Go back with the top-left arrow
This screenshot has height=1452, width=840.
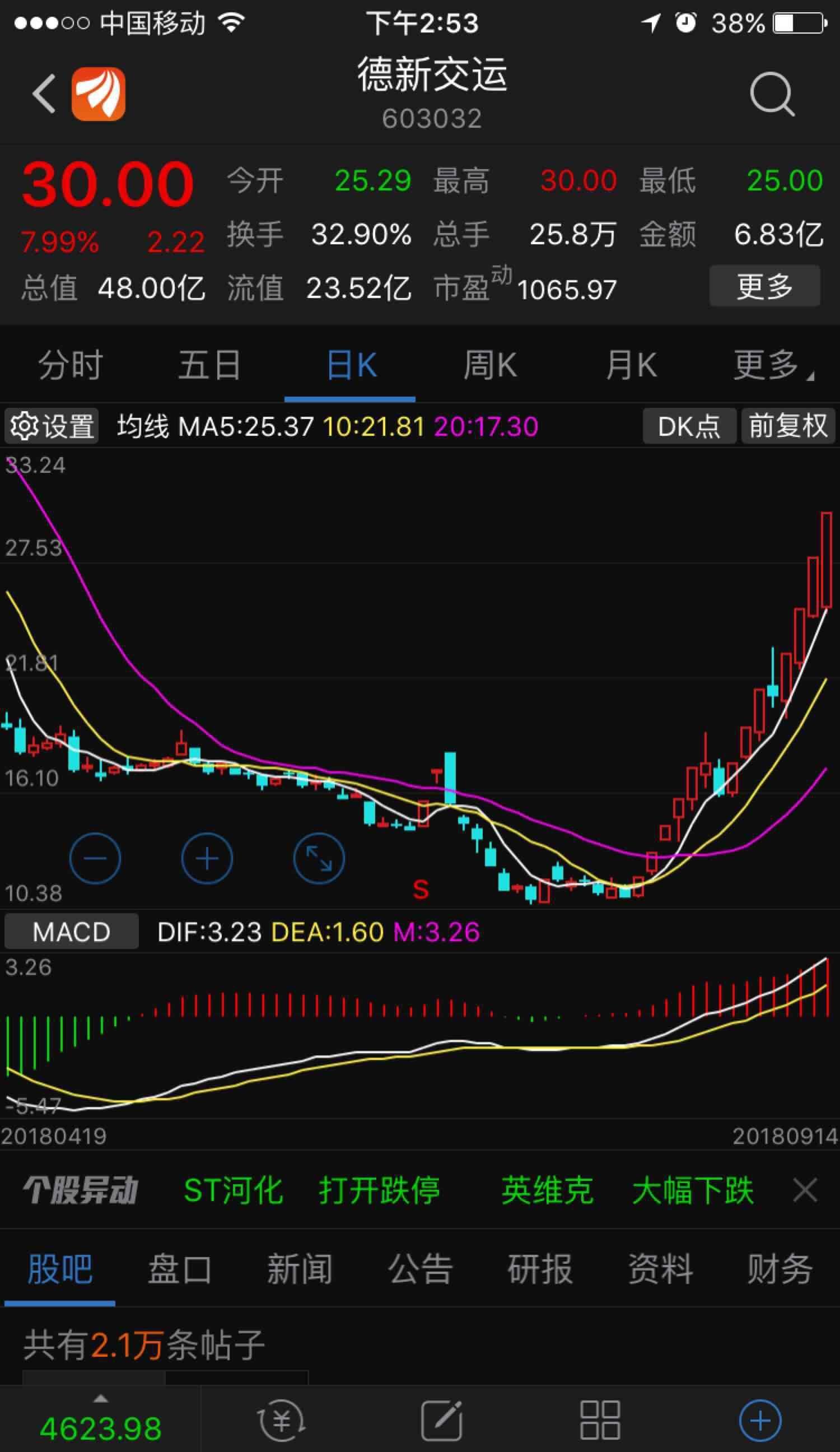[x=44, y=94]
